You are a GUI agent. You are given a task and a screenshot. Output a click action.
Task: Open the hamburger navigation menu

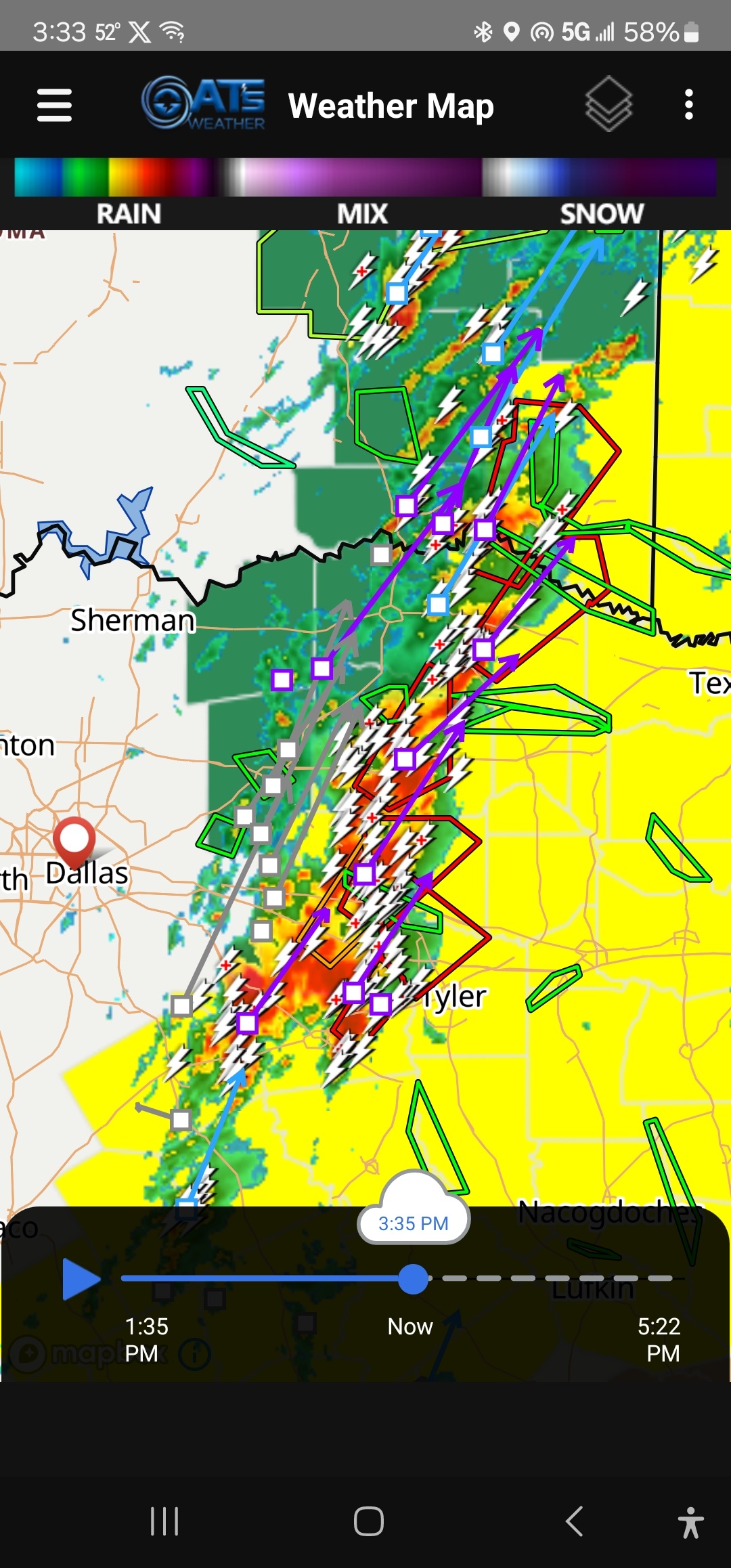(x=54, y=105)
